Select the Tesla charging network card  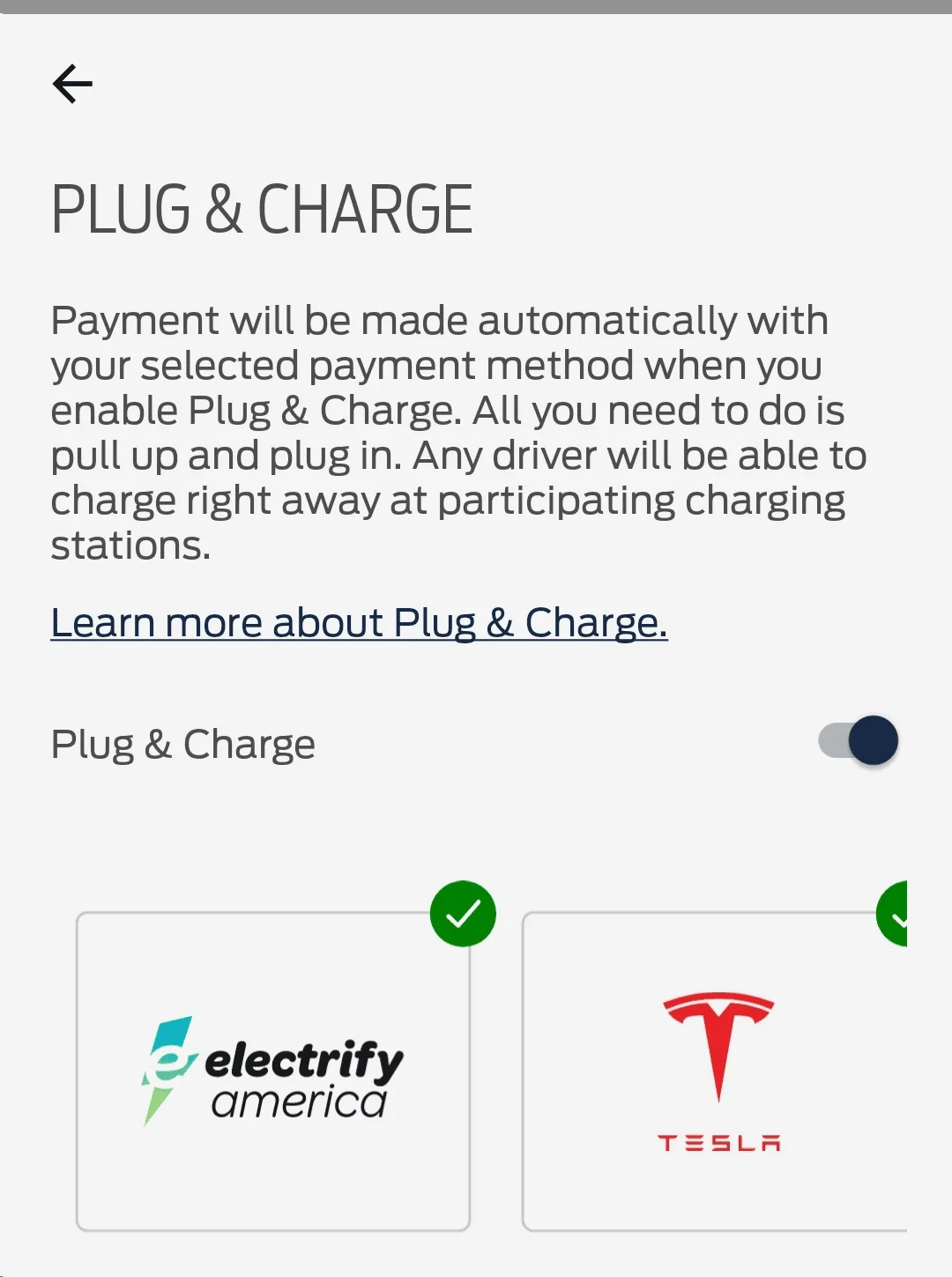[715, 1071]
